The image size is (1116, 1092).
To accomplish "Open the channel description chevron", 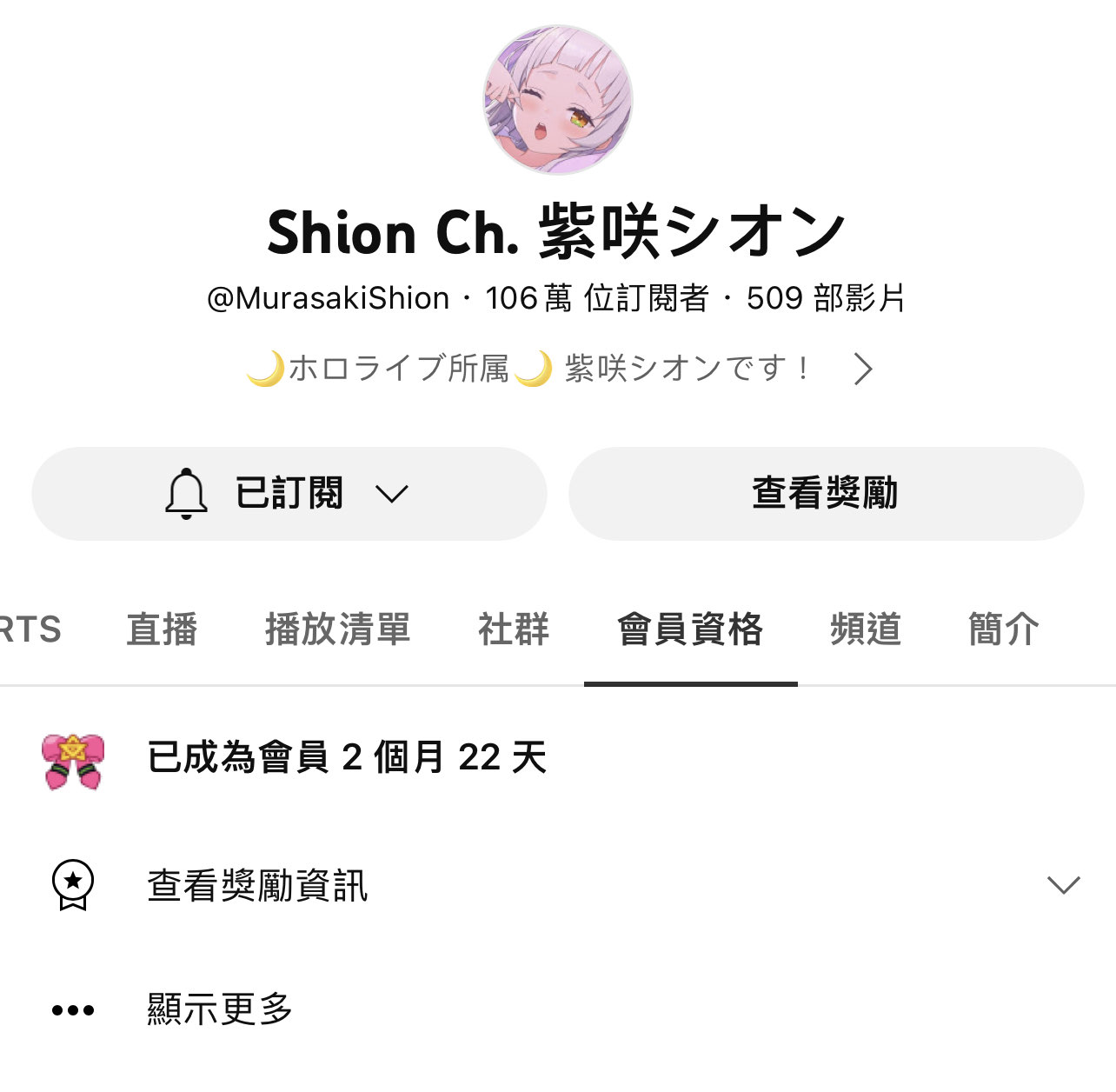I will [862, 369].
